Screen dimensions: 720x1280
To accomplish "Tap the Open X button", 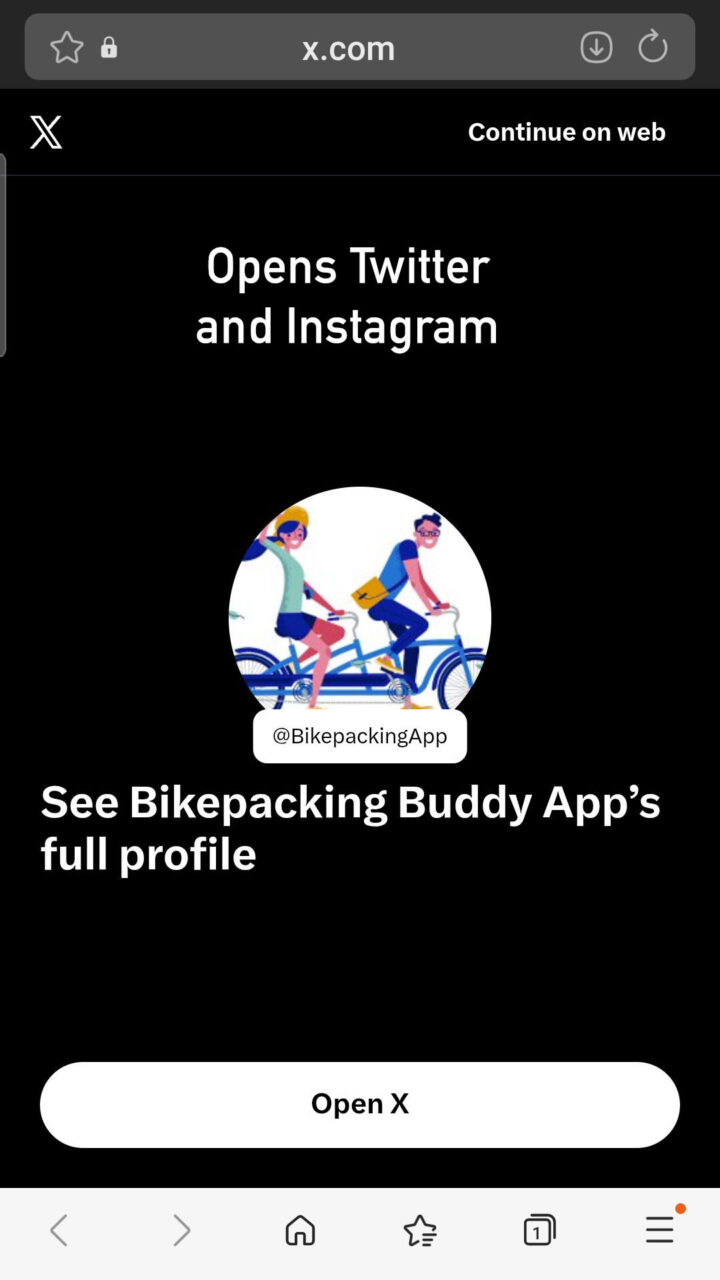I will pyautogui.click(x=360, y=1104).
